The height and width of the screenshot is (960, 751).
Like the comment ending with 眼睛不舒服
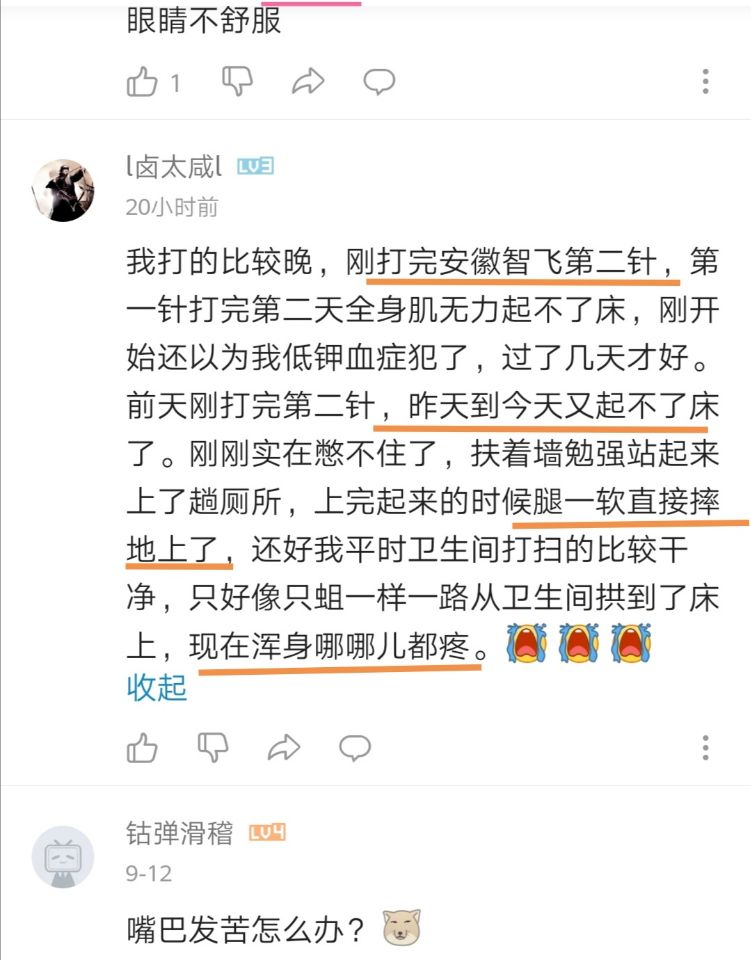142,82
